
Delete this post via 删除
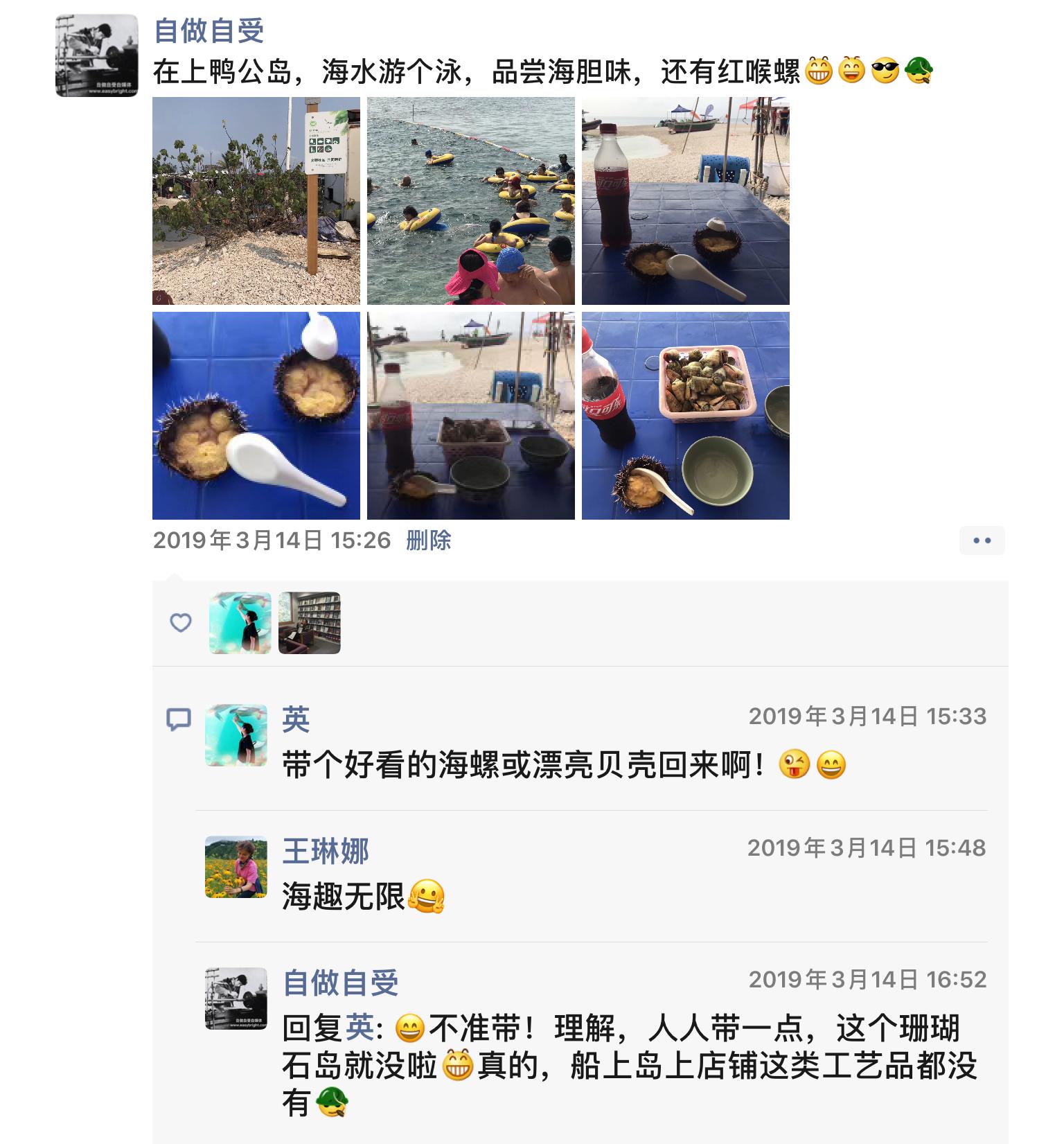click(x=428, y=540)
